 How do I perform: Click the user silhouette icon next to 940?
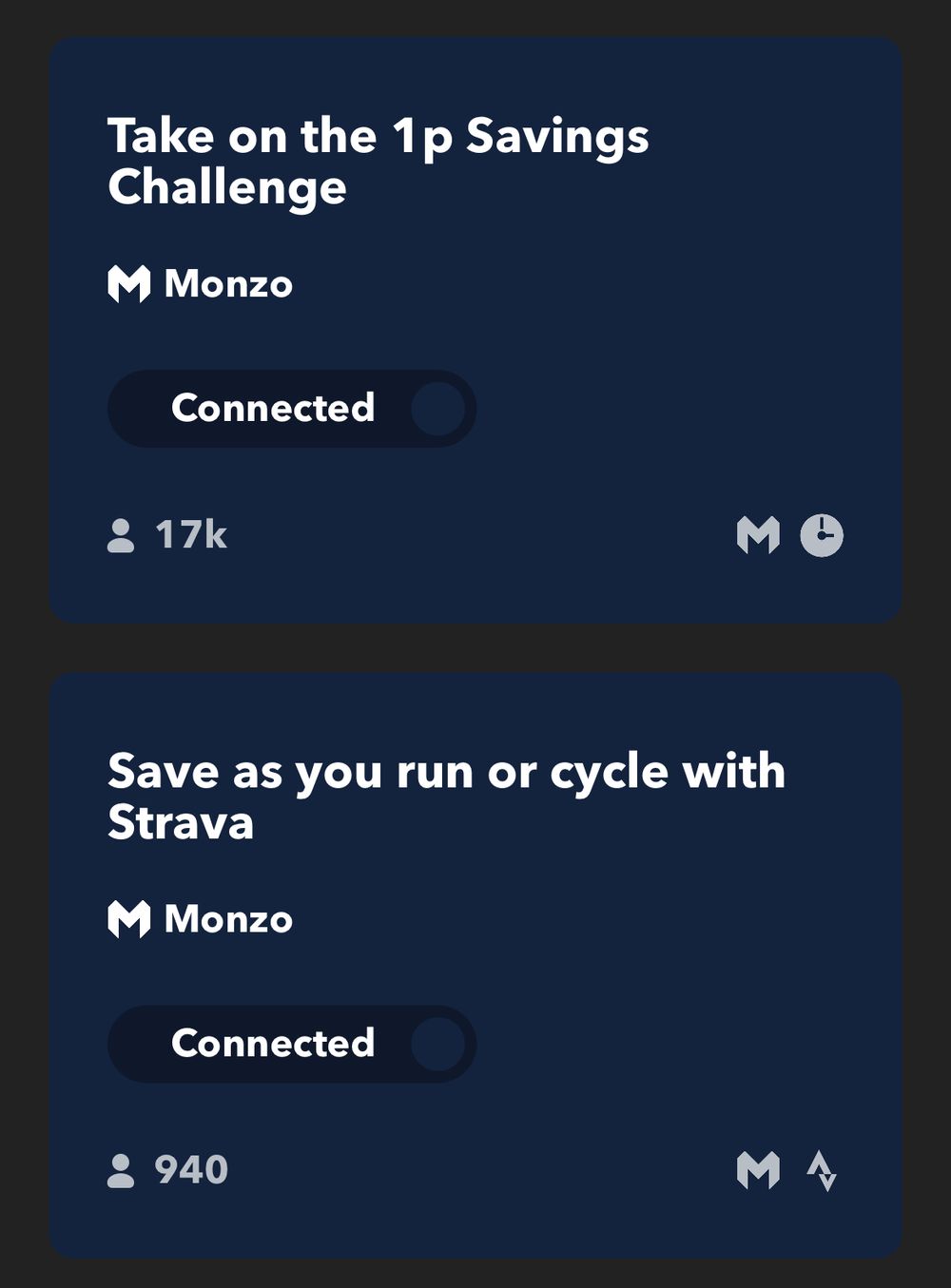[120, 1172]
